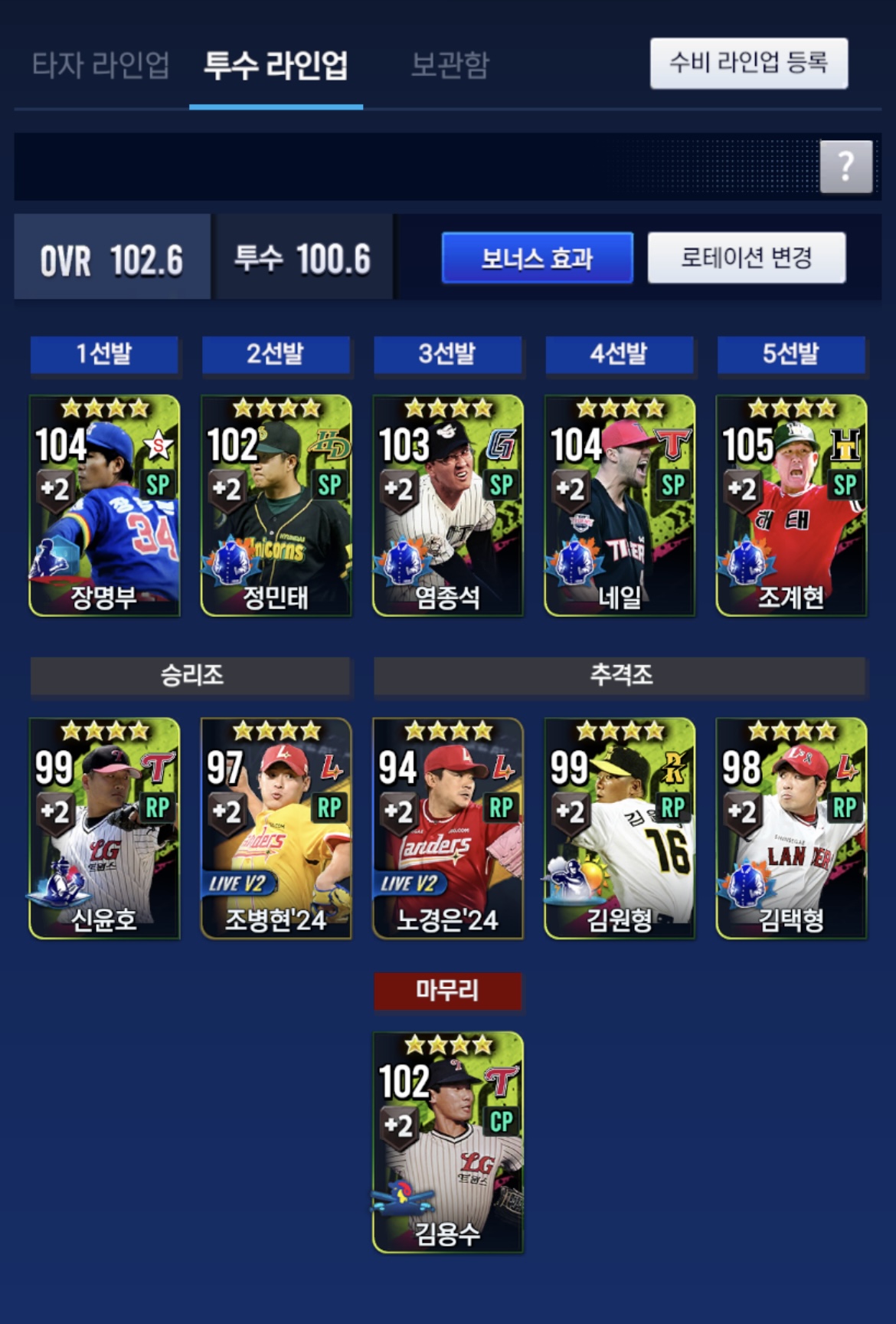Screen dimensions: 896x1324
Task: Open the 정민태 player card
Action: coord(276,506)
